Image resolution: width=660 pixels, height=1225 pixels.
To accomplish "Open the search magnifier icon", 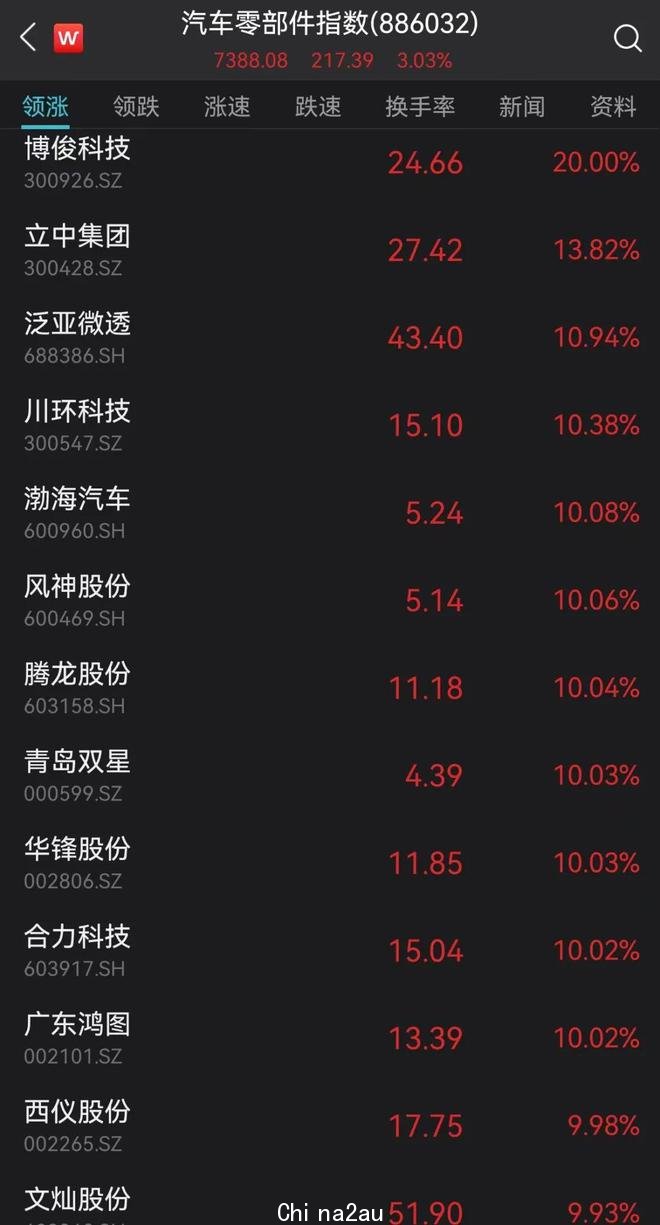I will tap(627, 39).
